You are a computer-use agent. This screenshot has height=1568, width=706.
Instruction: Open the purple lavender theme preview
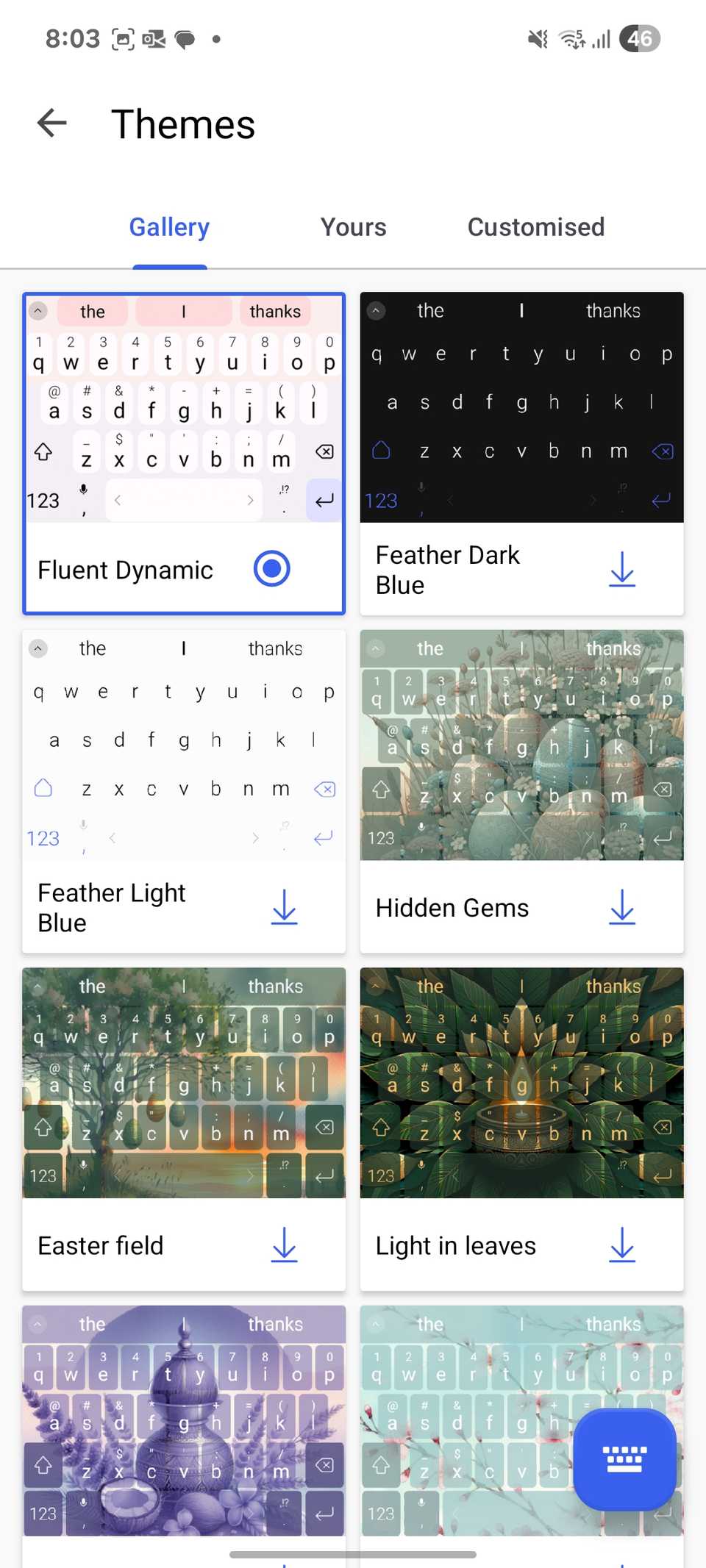point(184,1420)
